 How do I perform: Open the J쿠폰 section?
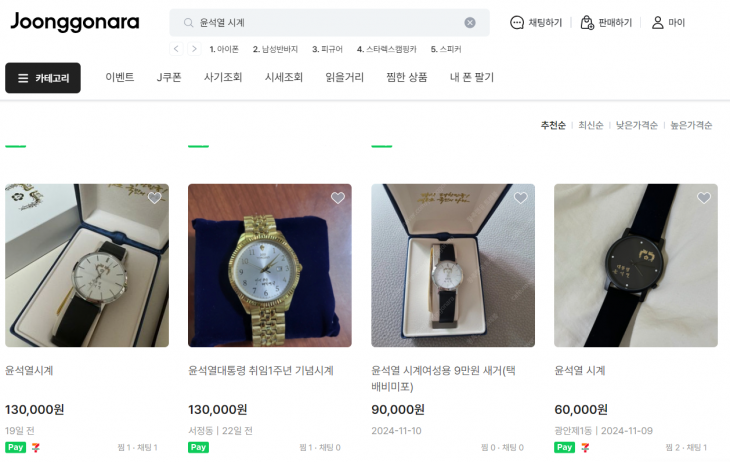point(169,77)
